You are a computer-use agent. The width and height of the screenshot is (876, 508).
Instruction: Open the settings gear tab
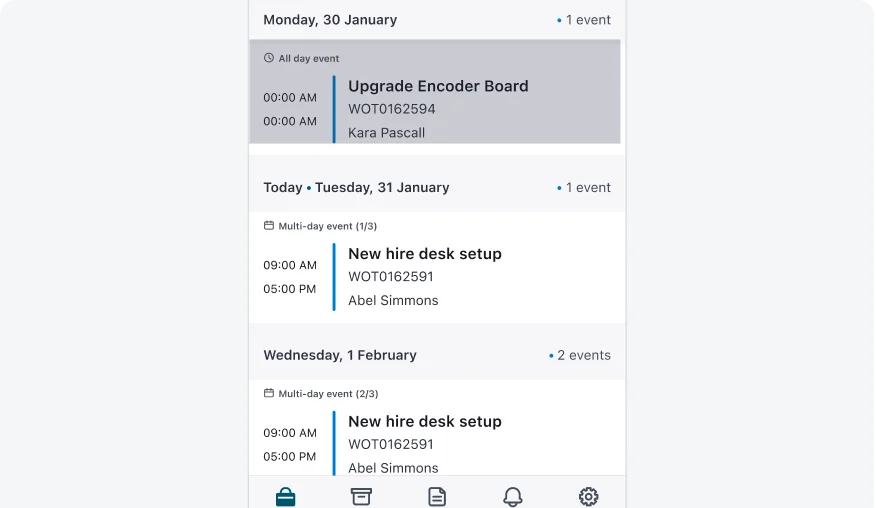point(588,496)
